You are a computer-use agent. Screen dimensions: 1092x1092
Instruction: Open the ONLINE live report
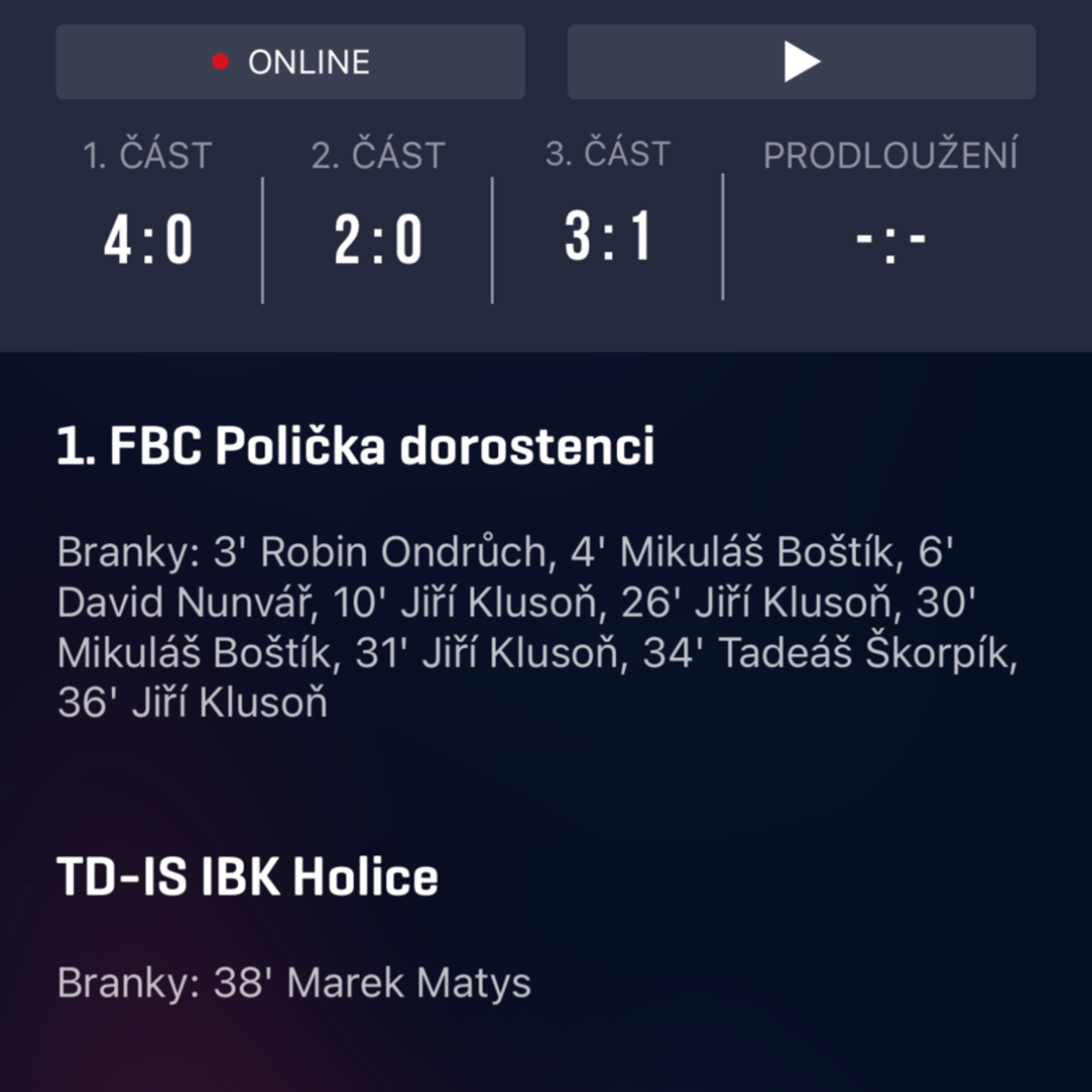pos(291,62)
